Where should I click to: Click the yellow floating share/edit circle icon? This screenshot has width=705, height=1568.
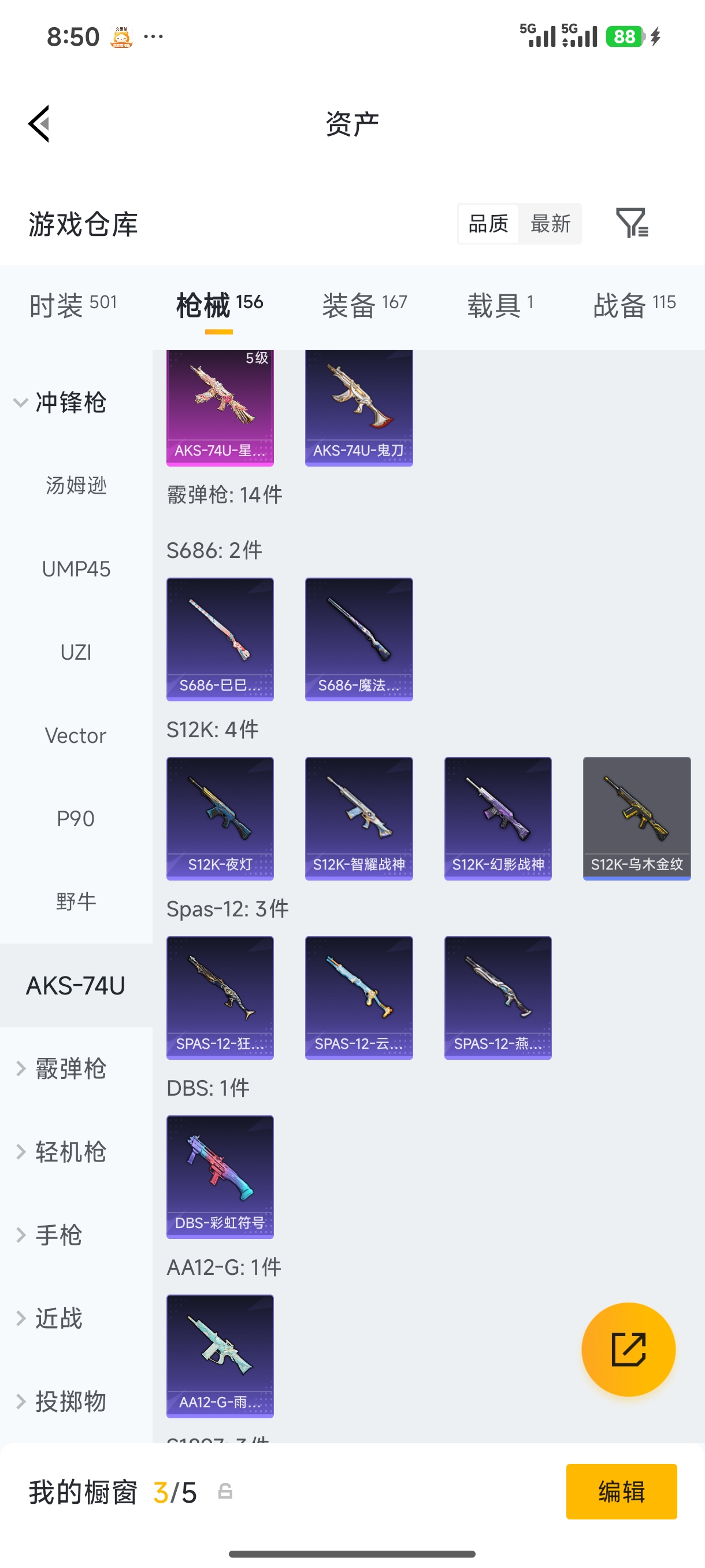[629, 1349]
